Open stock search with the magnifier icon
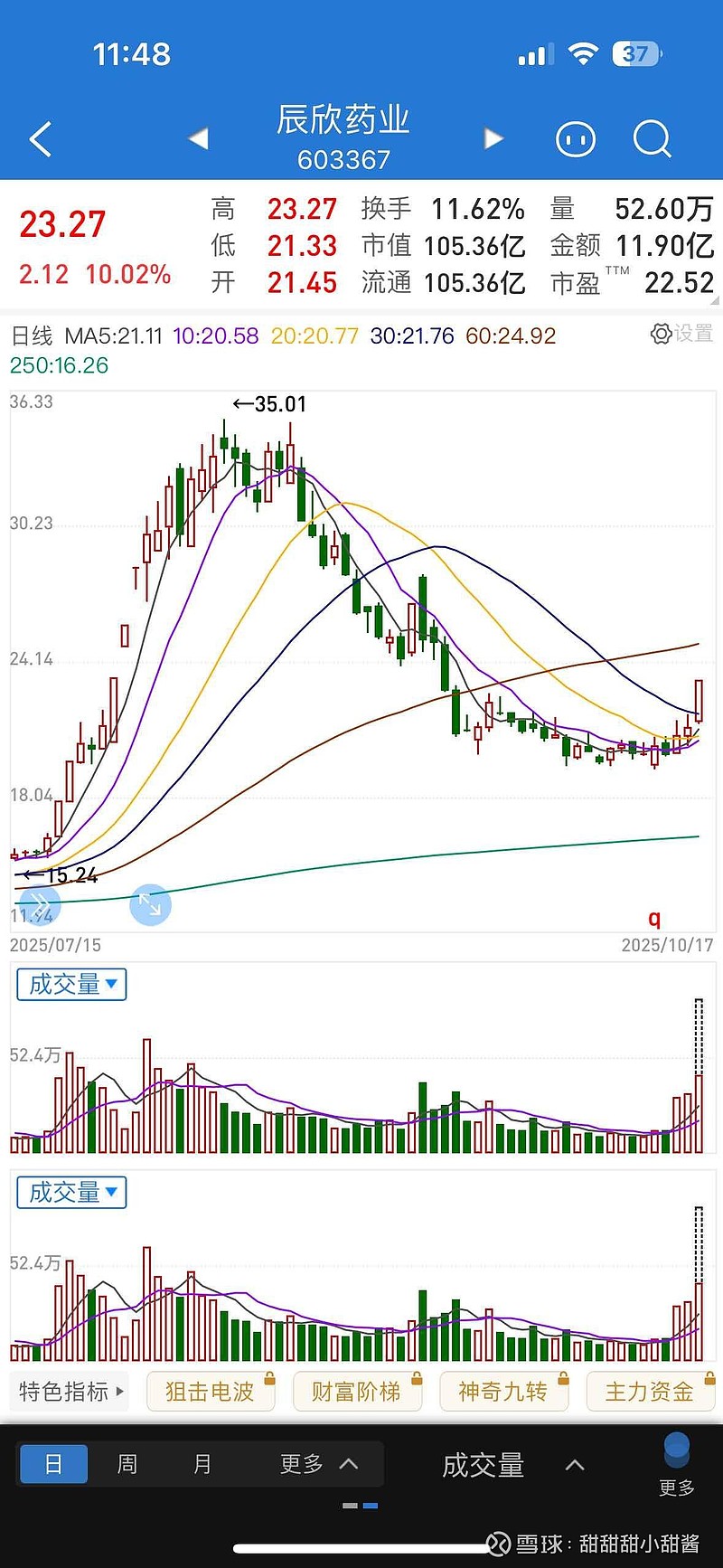 point(652,139)
